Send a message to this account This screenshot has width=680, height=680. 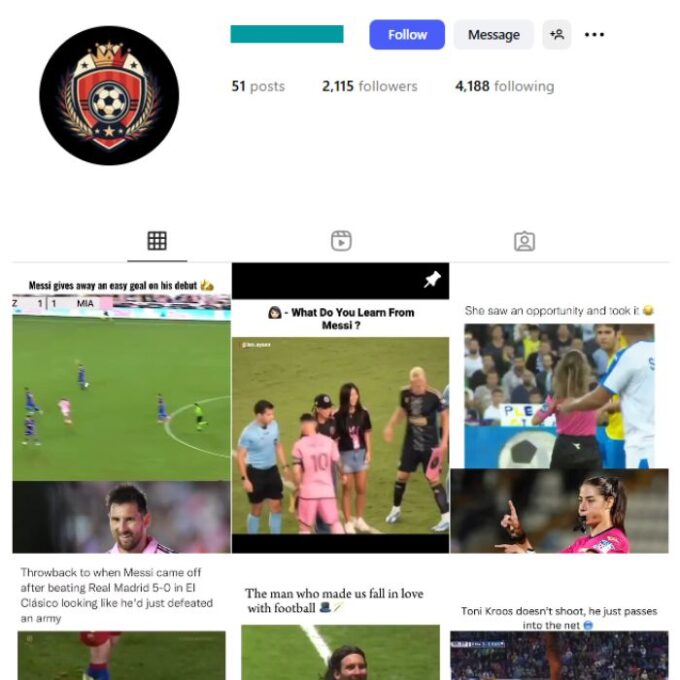[x=493, y=35]
